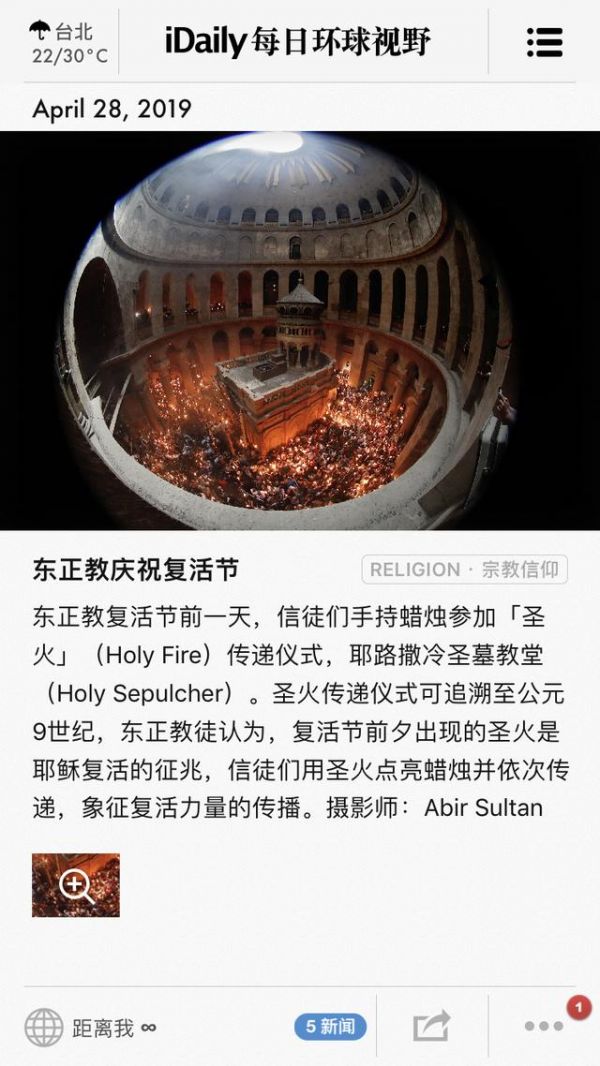Tap the 距离我 globe distance button
The height and width of the screenshot is (1066, 600).
(90, 1027)
